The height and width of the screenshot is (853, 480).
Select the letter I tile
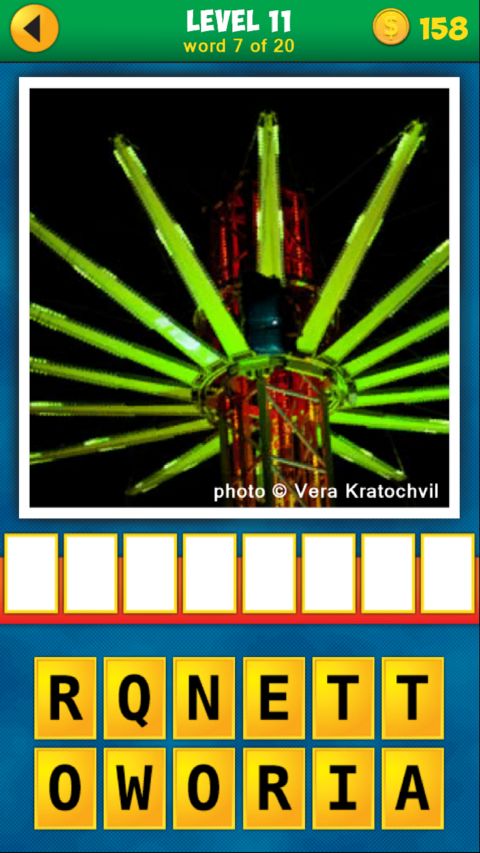pos(343,788)
